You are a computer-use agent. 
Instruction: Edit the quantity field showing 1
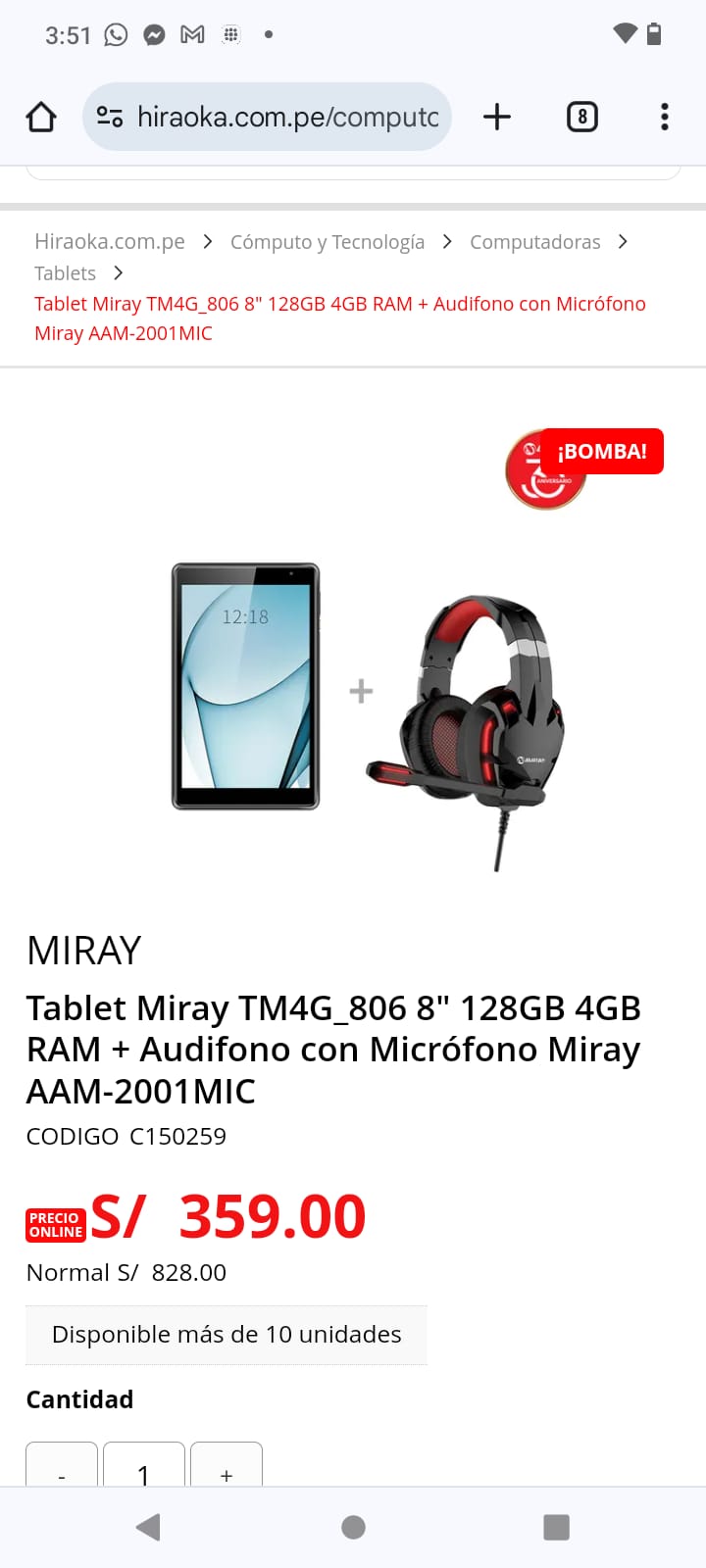[144, 1468]
